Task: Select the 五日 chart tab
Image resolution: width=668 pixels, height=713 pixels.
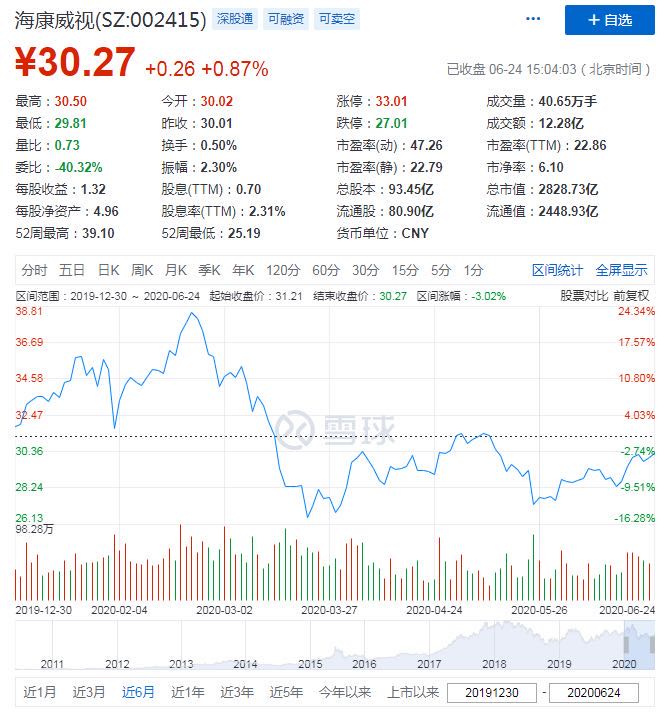Action: (72, 270)
